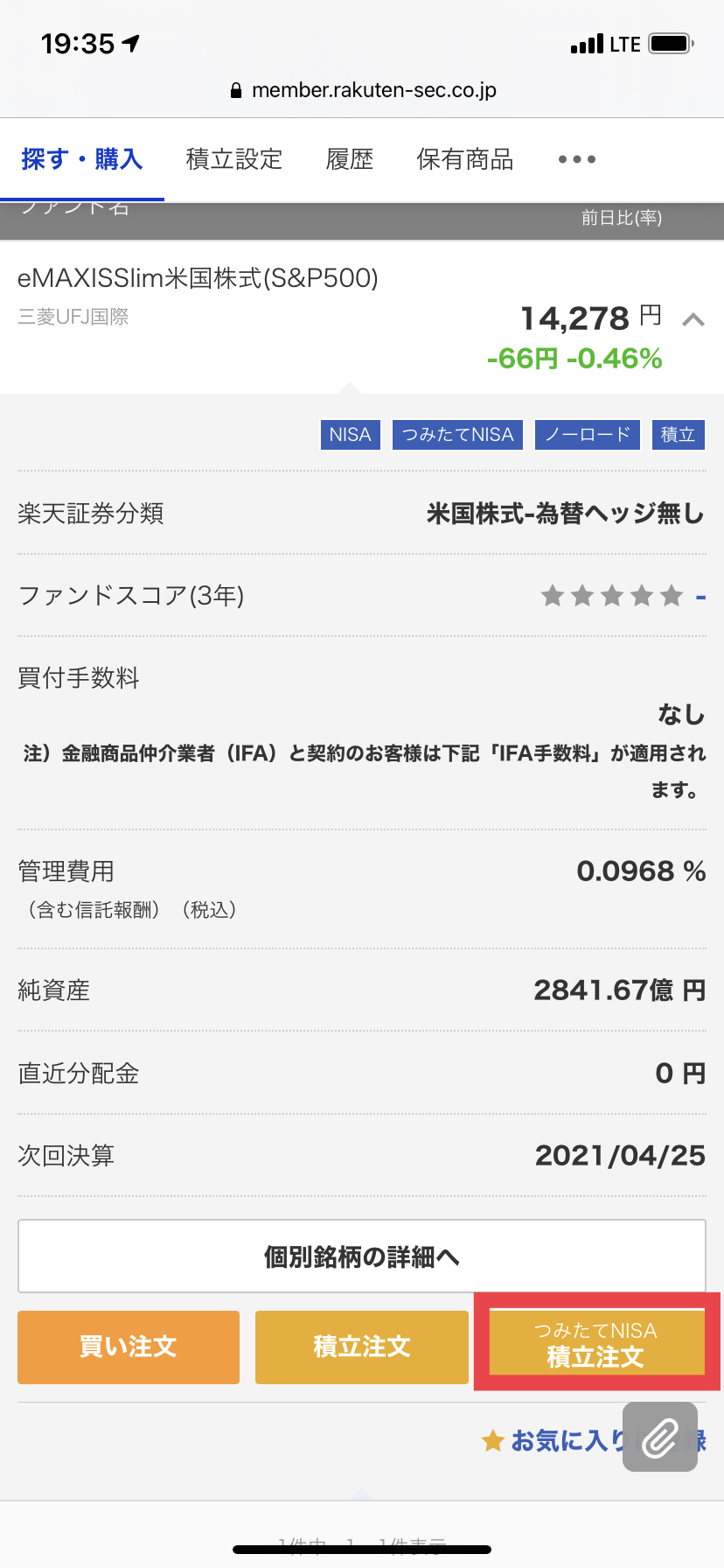Go to the 保有商品 tab

click(465, 159)
